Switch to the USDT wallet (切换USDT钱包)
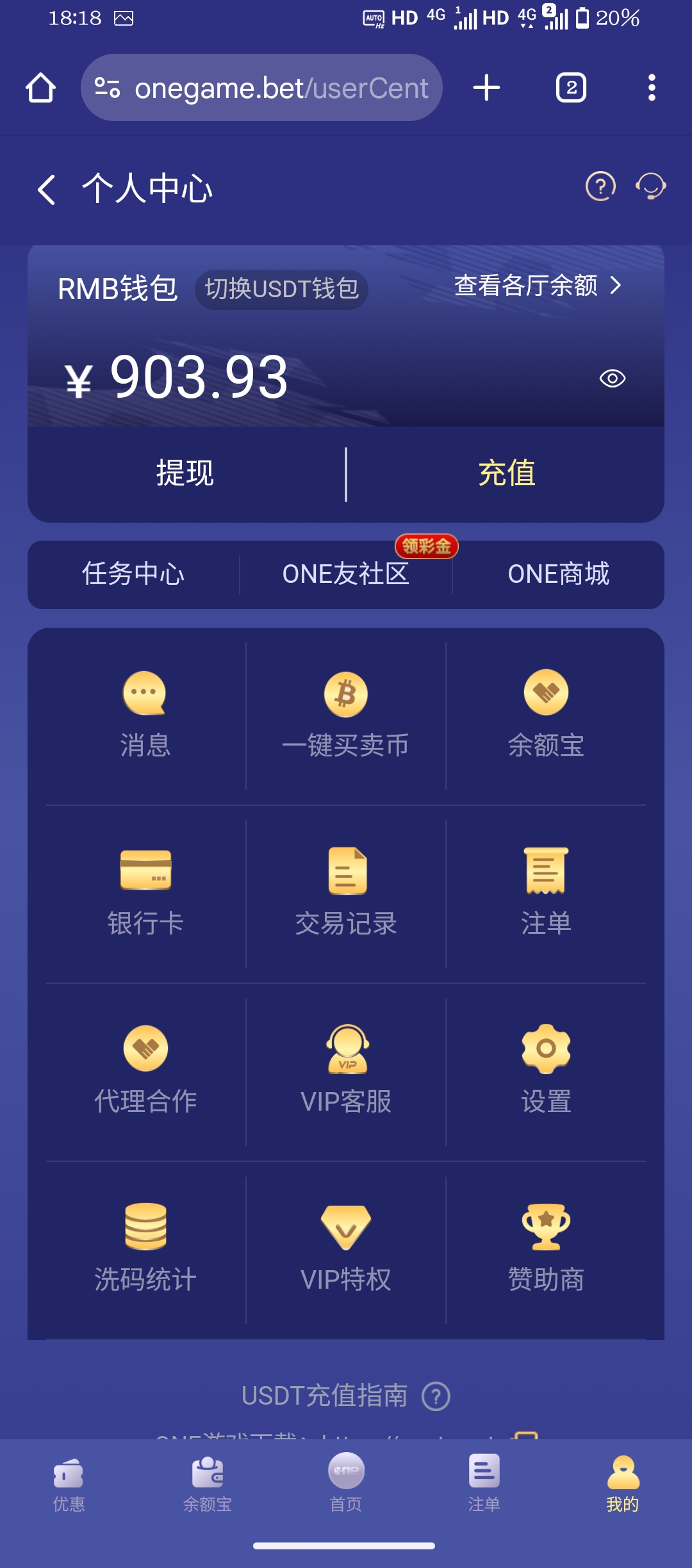 coord(281,290)
